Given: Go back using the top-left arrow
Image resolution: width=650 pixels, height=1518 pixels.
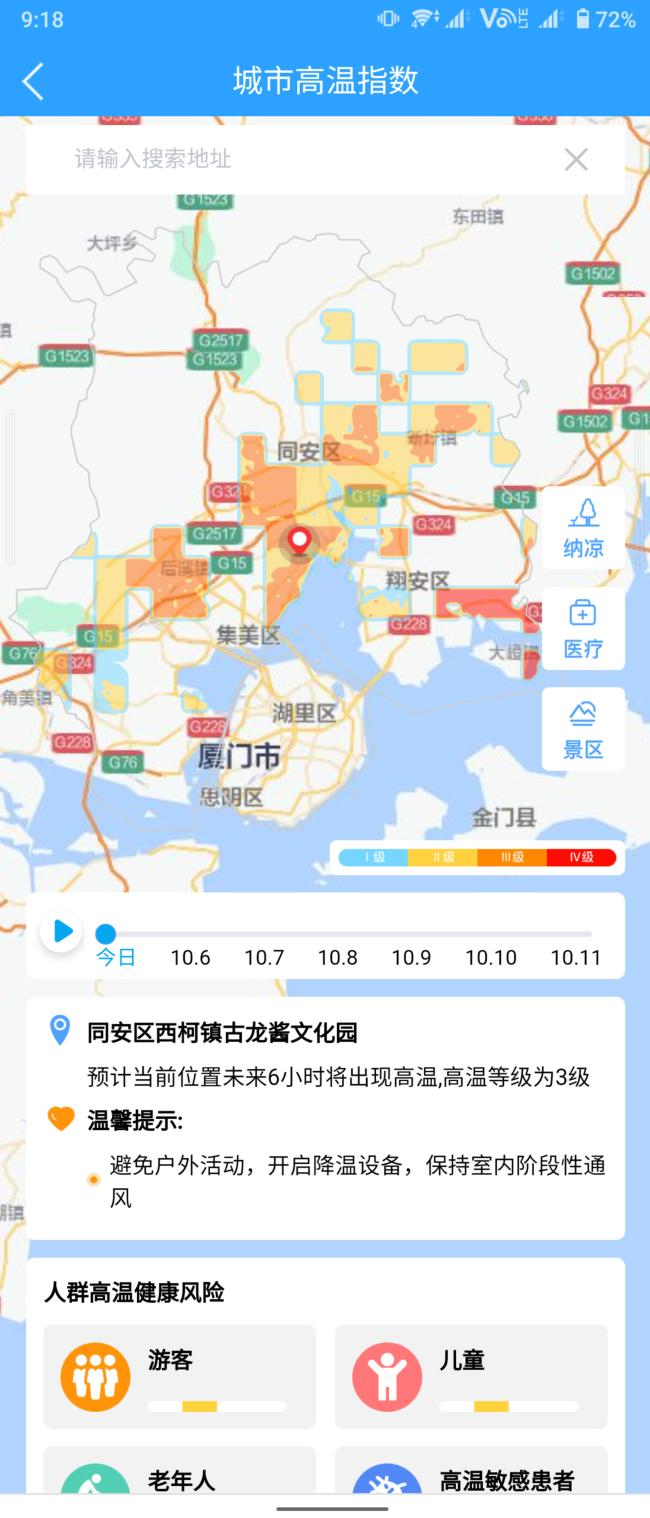Looking at the screenshot, I should [x=33, y=81].
